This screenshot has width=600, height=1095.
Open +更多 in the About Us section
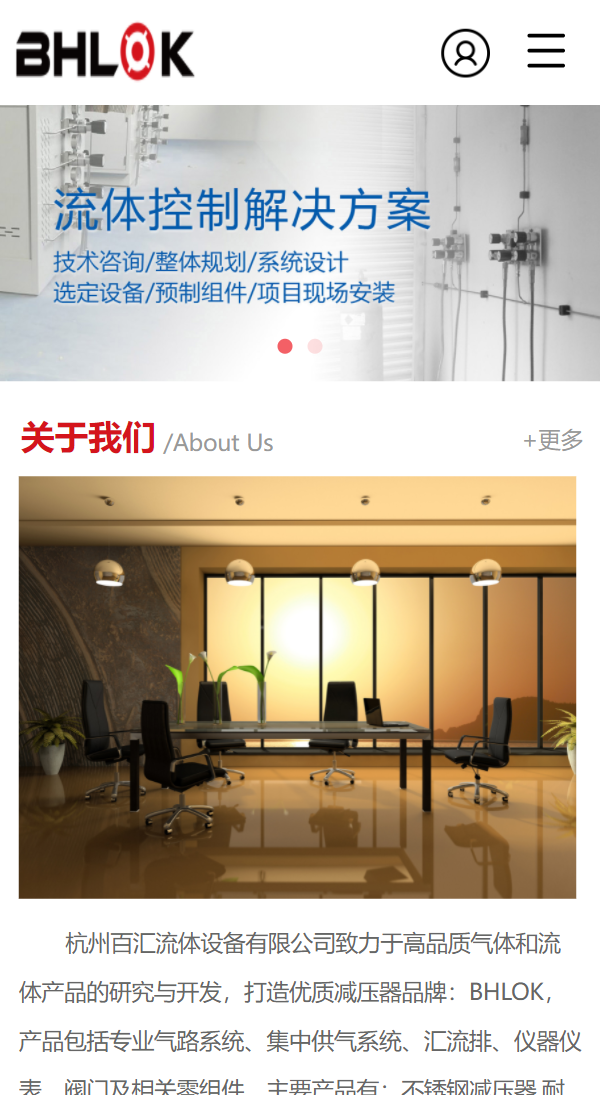point(553,440)
